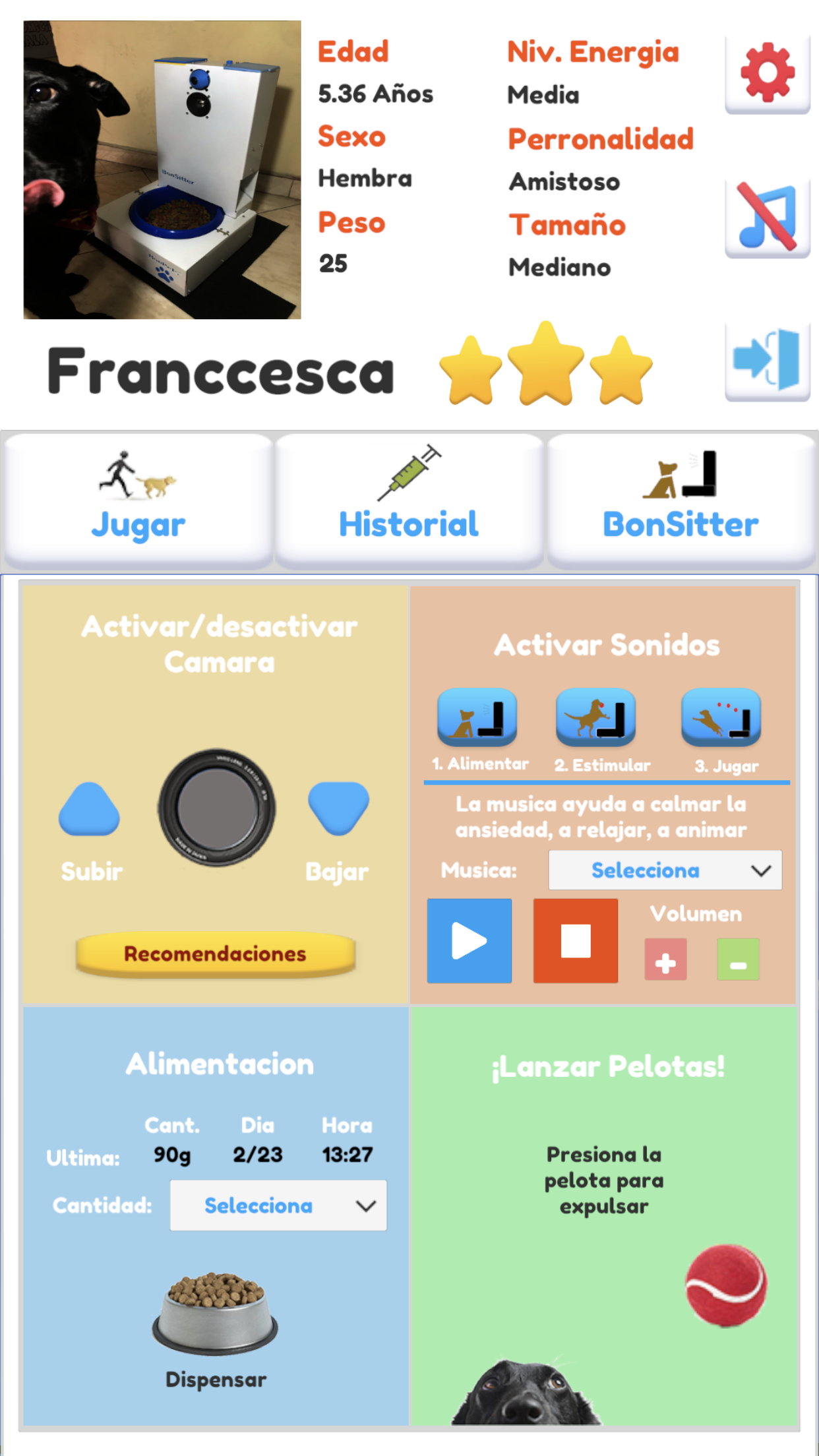The height and width of the screenshot is (1456, 819).
Task: Activate the Alimentar sound
Action: [x=477, y=717]
